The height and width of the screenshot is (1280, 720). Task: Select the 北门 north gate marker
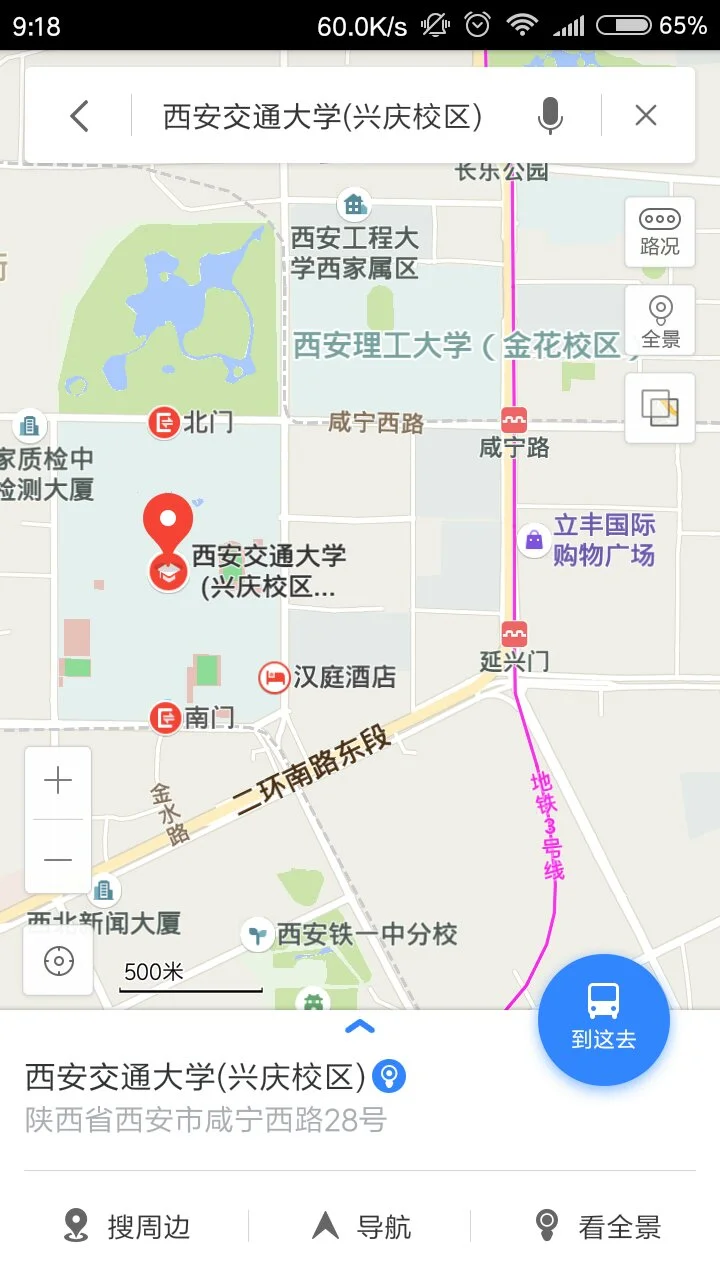166,422
